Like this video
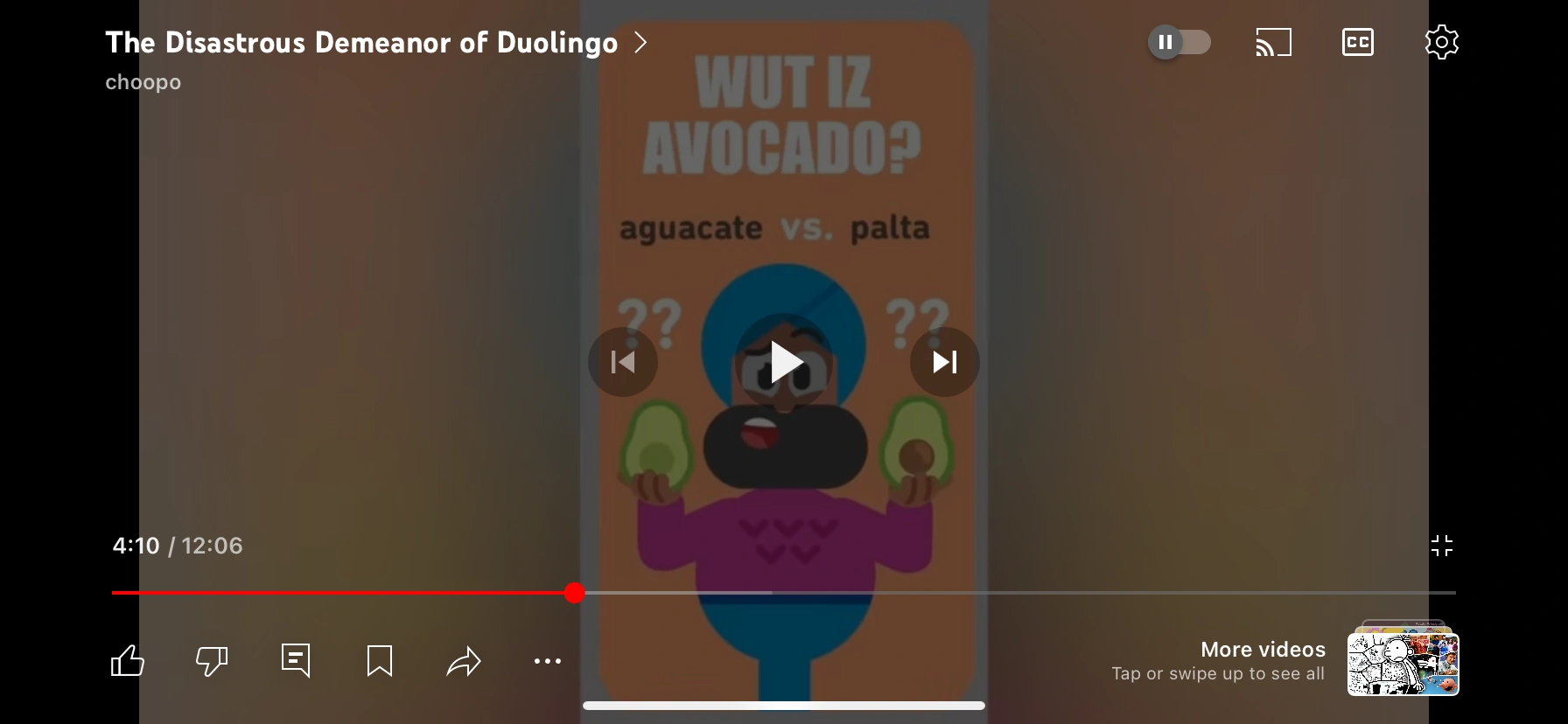The height and width of the screenshot is (724, 1568). tap(128, 661)
